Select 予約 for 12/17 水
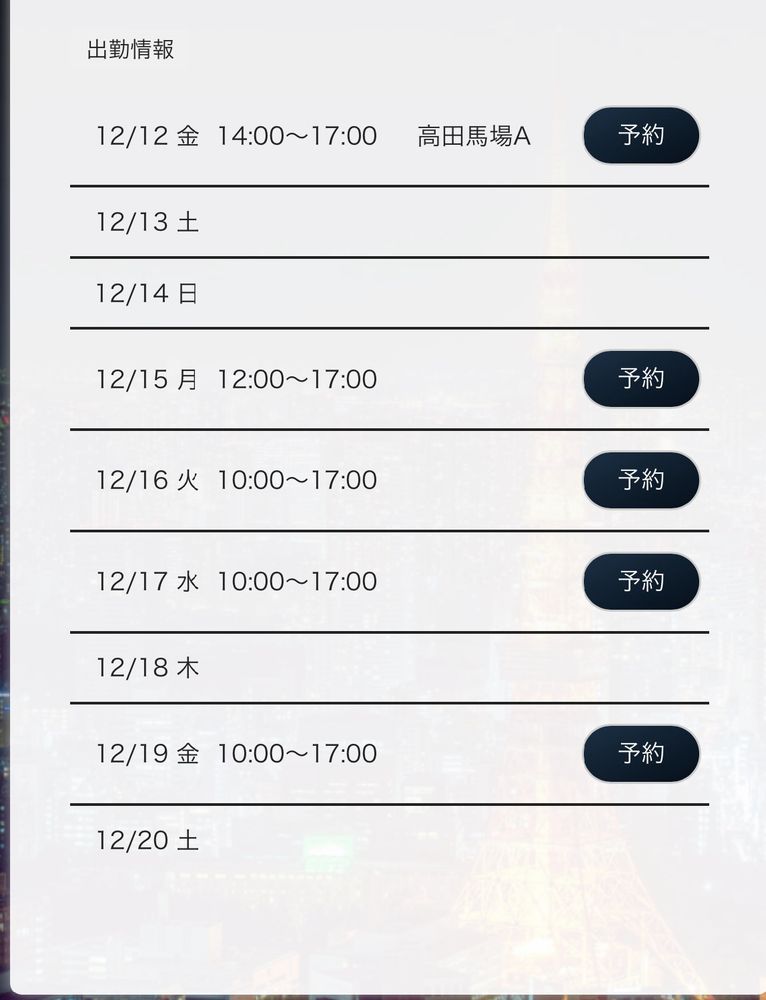The width and height of the screenshot is (766, 1000). tap(641, 581)
